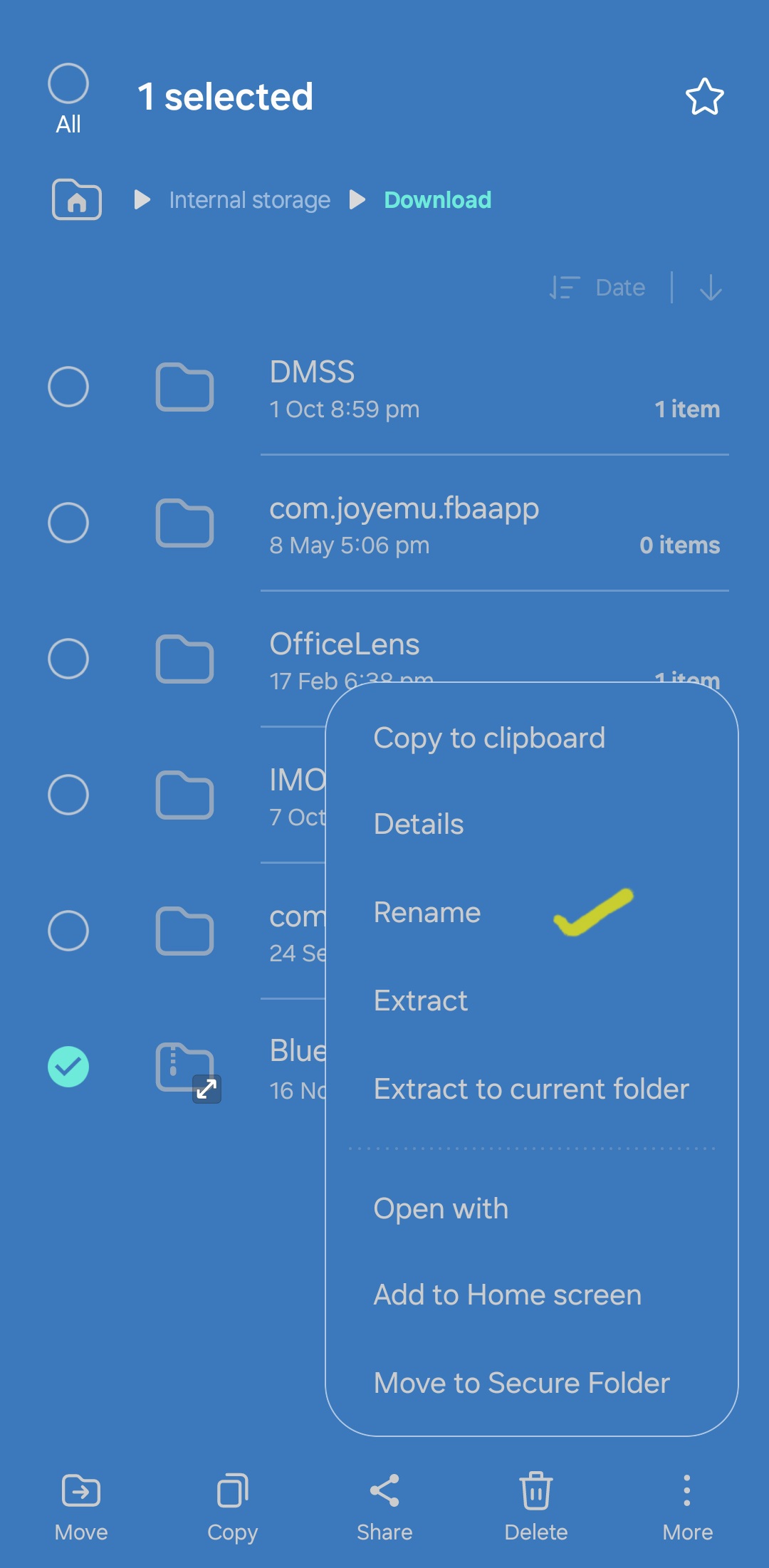Deselect the checked zip file
Image resolution: width=769 pixels, height=1568 pixels.
point(68,1067)
